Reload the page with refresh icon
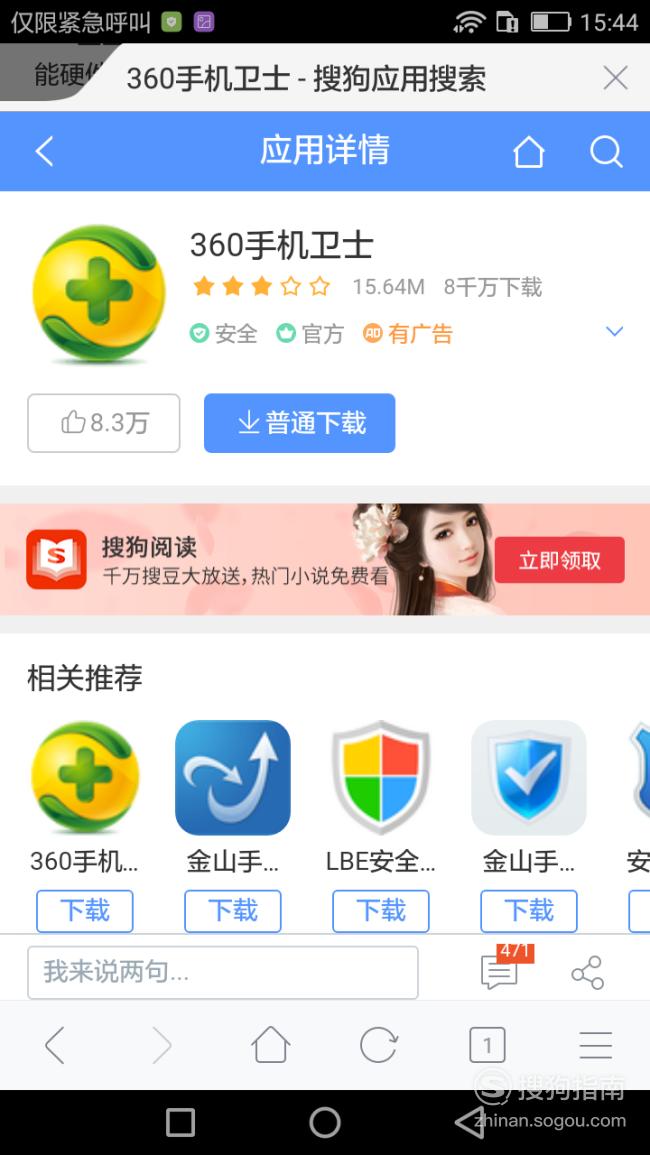650x1155 pixels. [378, 1046]
